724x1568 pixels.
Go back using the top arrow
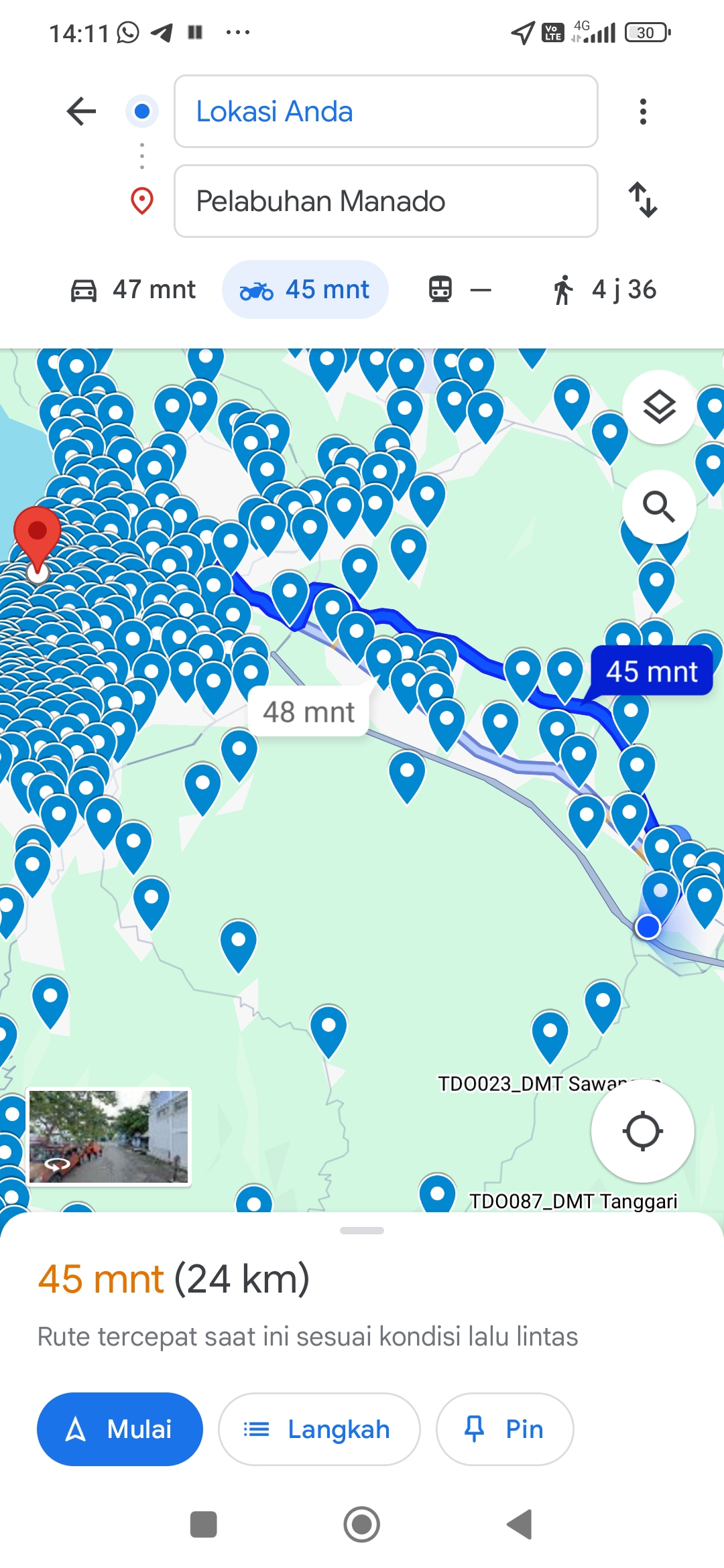[x=82, y=111]
